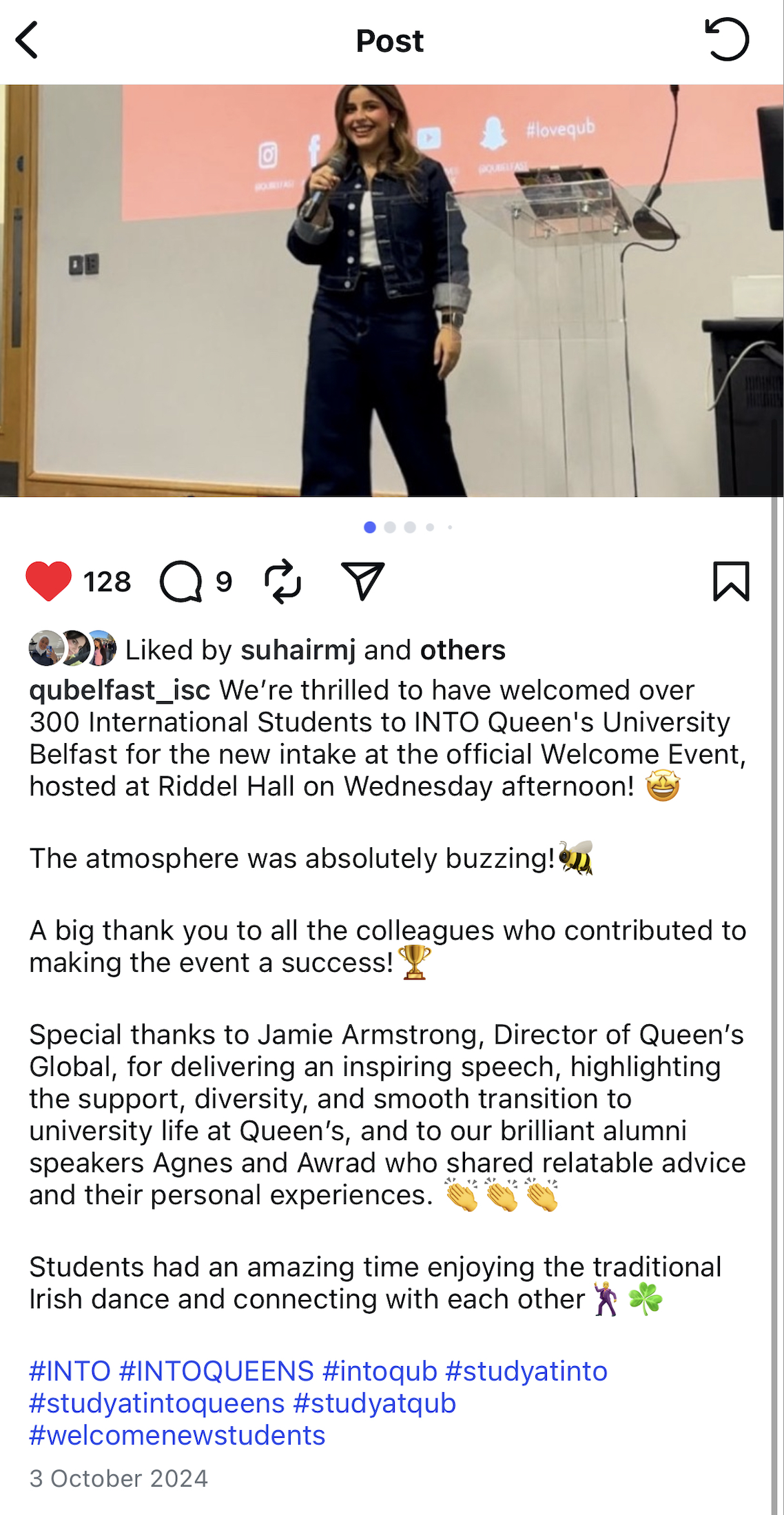
Task: Repost this post with the repost icon
Action: [x=283, y=581]
